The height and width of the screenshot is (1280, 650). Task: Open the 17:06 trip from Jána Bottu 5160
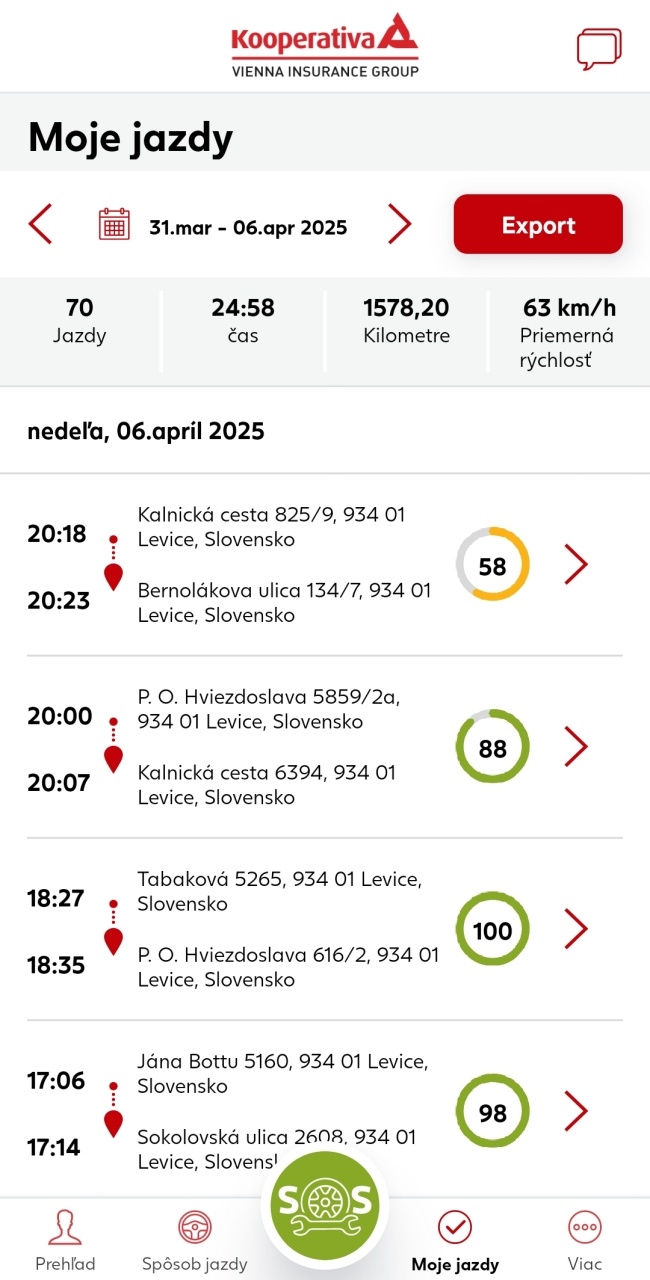[x=575, y=1111]
